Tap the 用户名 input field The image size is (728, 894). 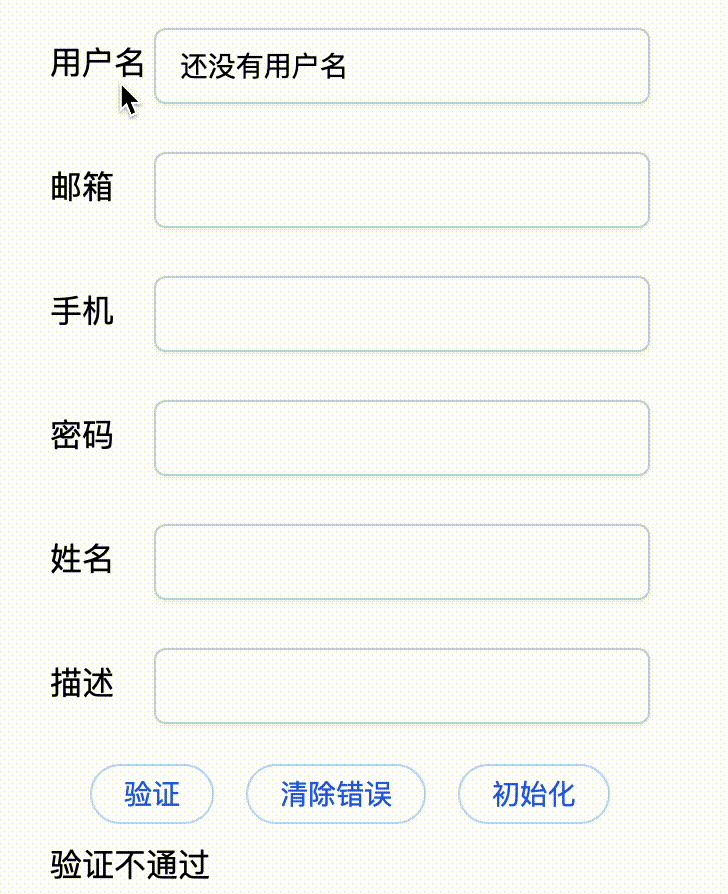[x=402, y=66]
